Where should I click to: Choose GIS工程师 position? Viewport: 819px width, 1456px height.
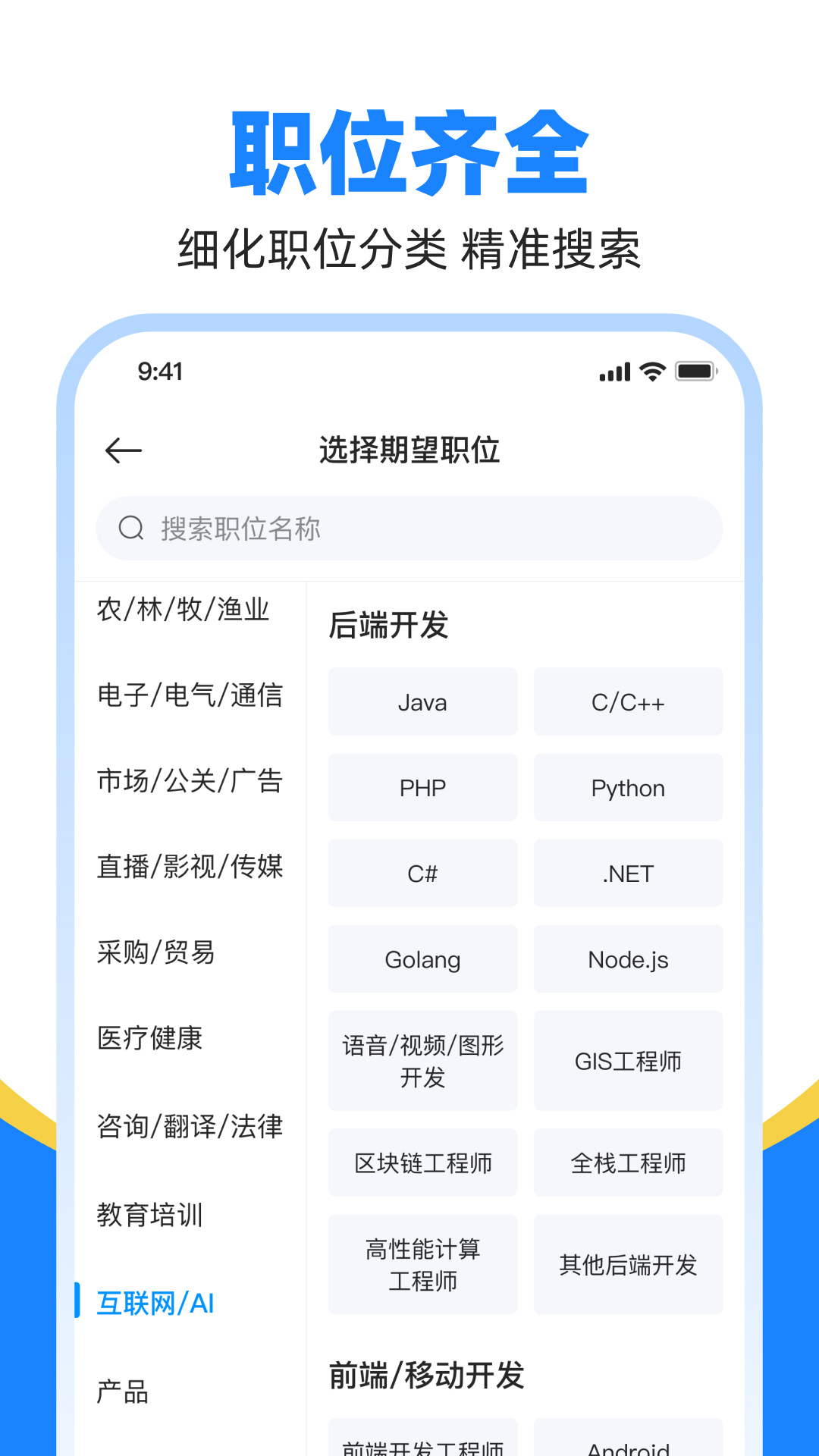coord(628,1061)
